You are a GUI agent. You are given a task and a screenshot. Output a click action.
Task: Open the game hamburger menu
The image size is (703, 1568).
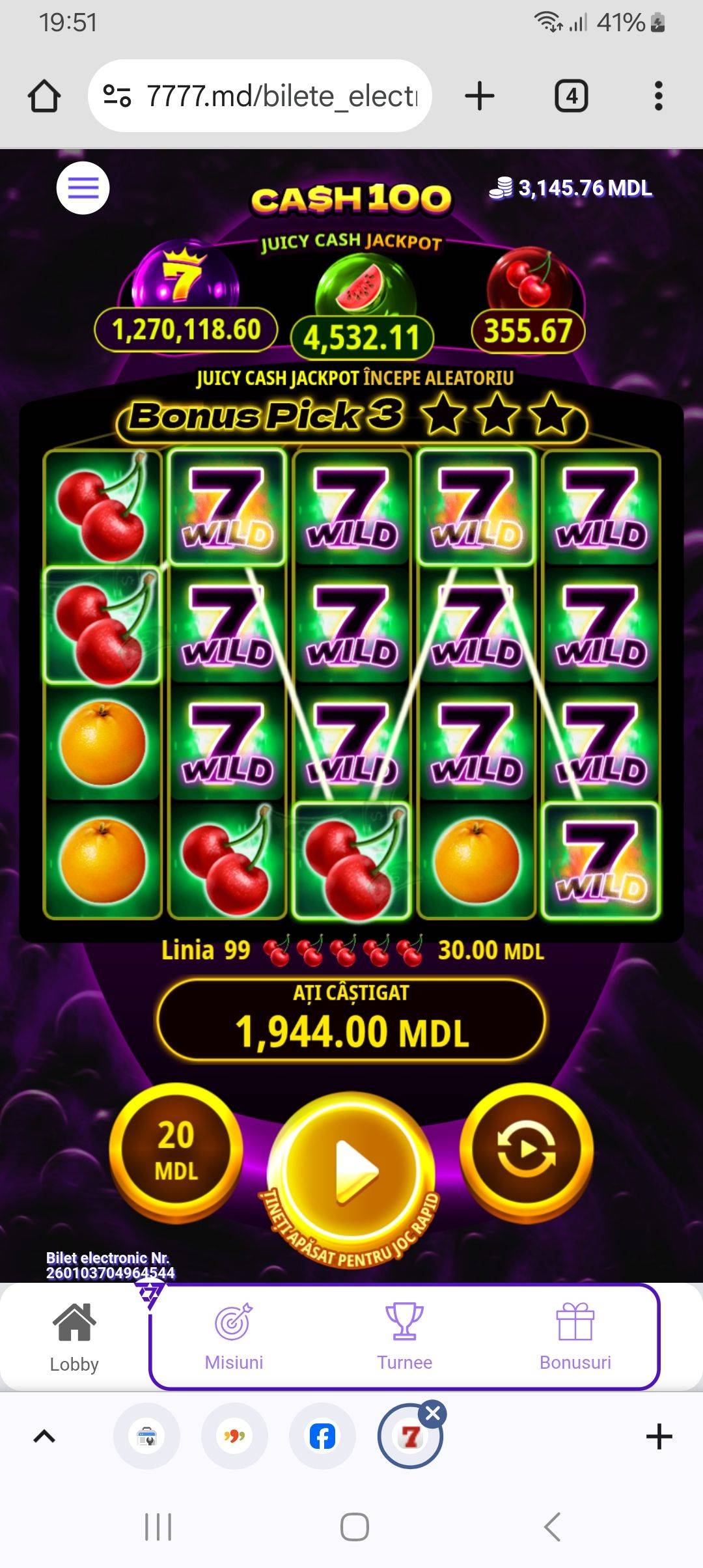click(x=83, y=188)
